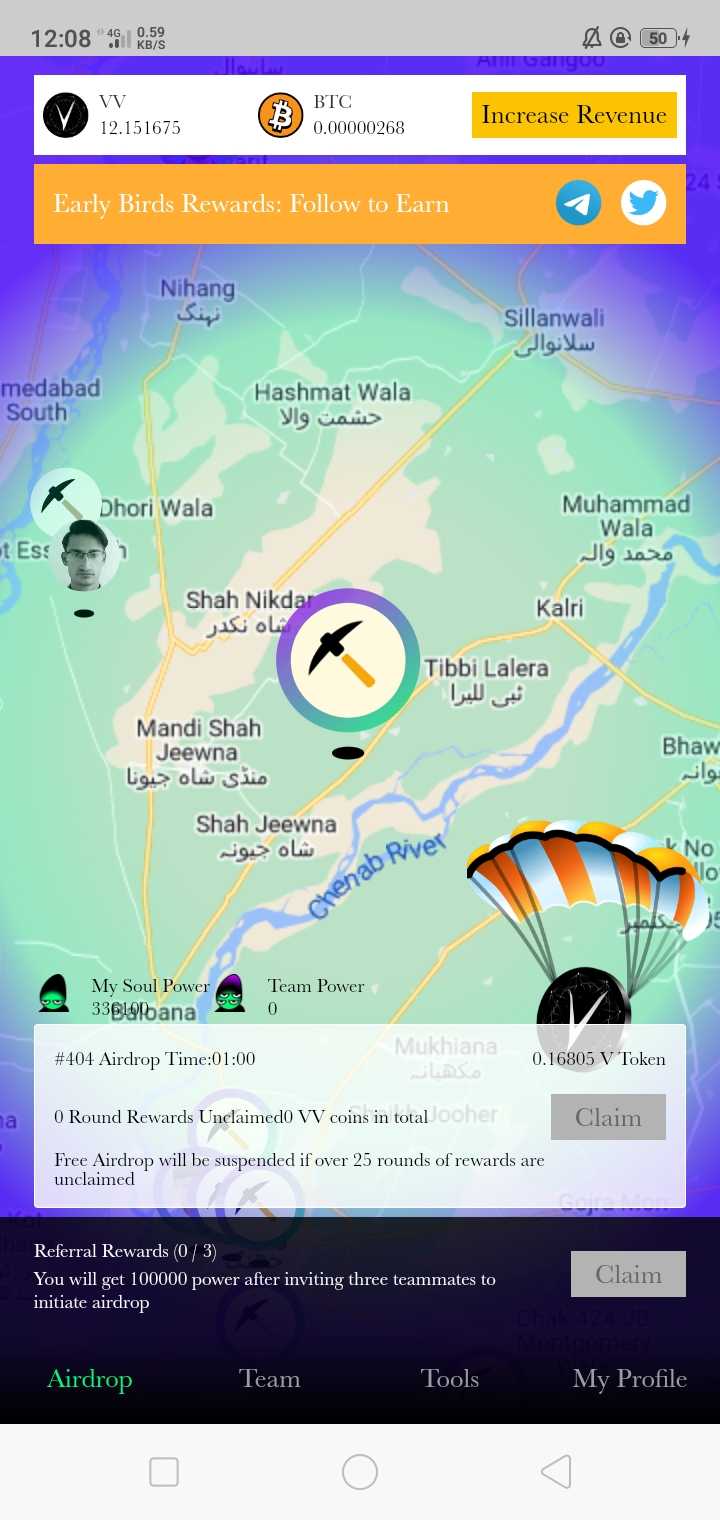Screen dimensions: 720x1520
Task: Open the Telegram follow icon
Action: pyautogui.click(x=578, y=204)
